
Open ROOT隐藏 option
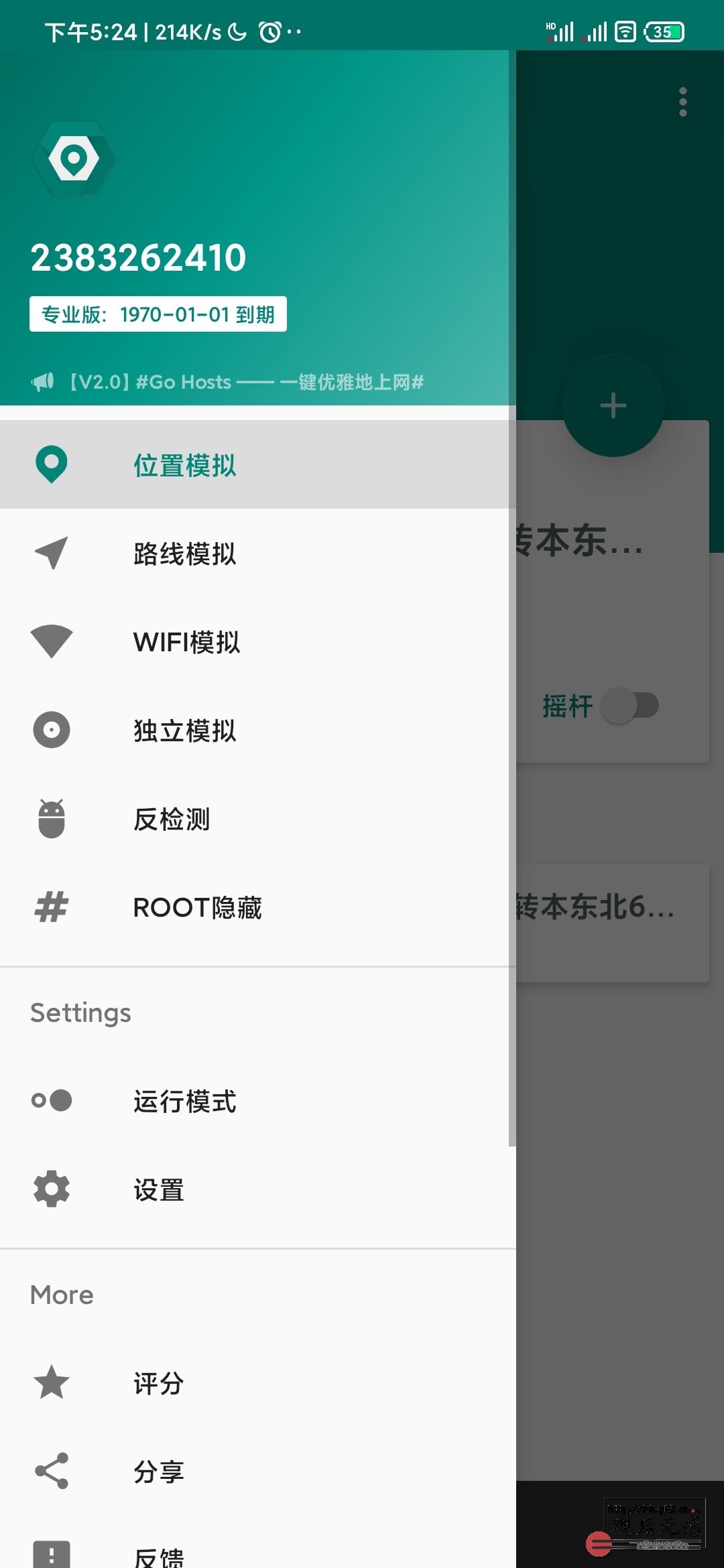click(258, 907)
